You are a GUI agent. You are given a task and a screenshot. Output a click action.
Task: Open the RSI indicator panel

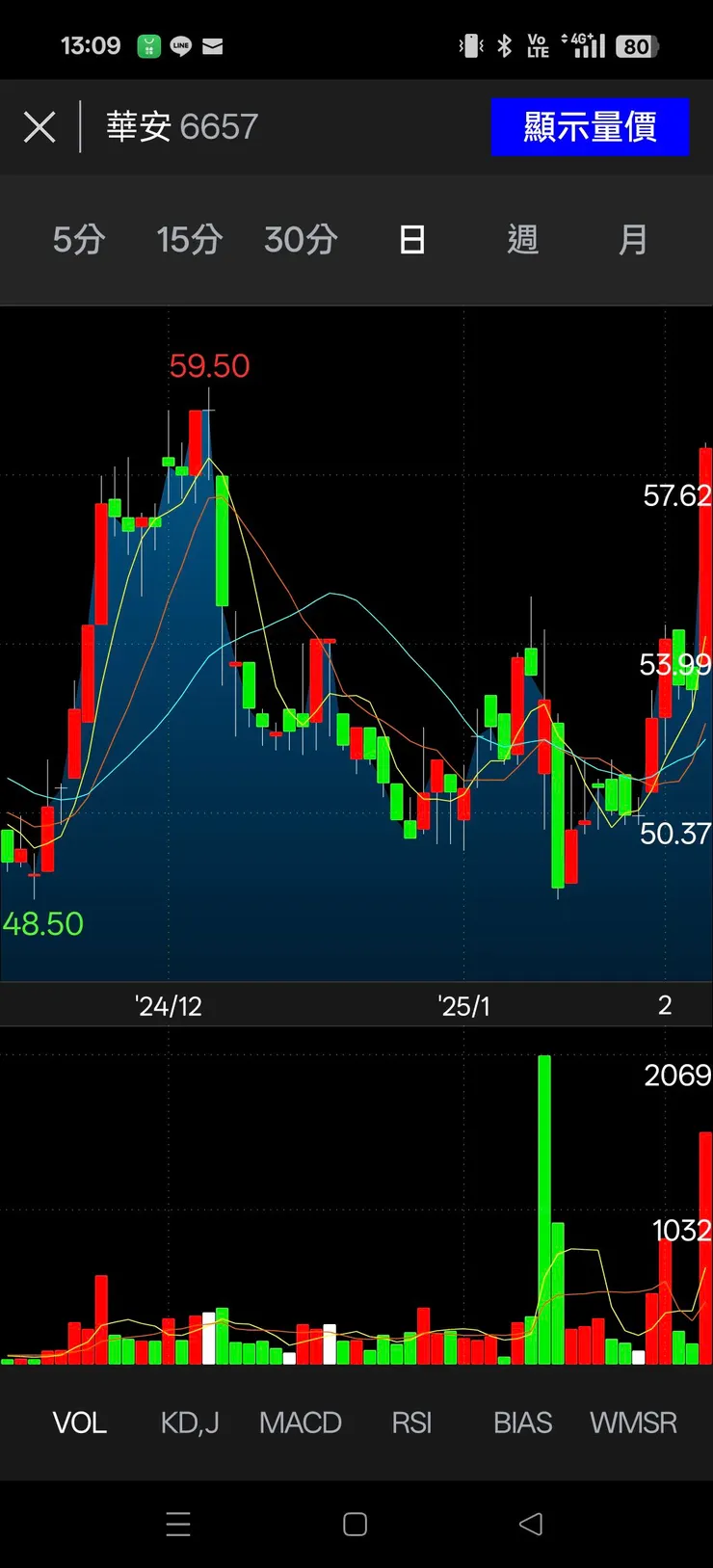pos(411,1422)
